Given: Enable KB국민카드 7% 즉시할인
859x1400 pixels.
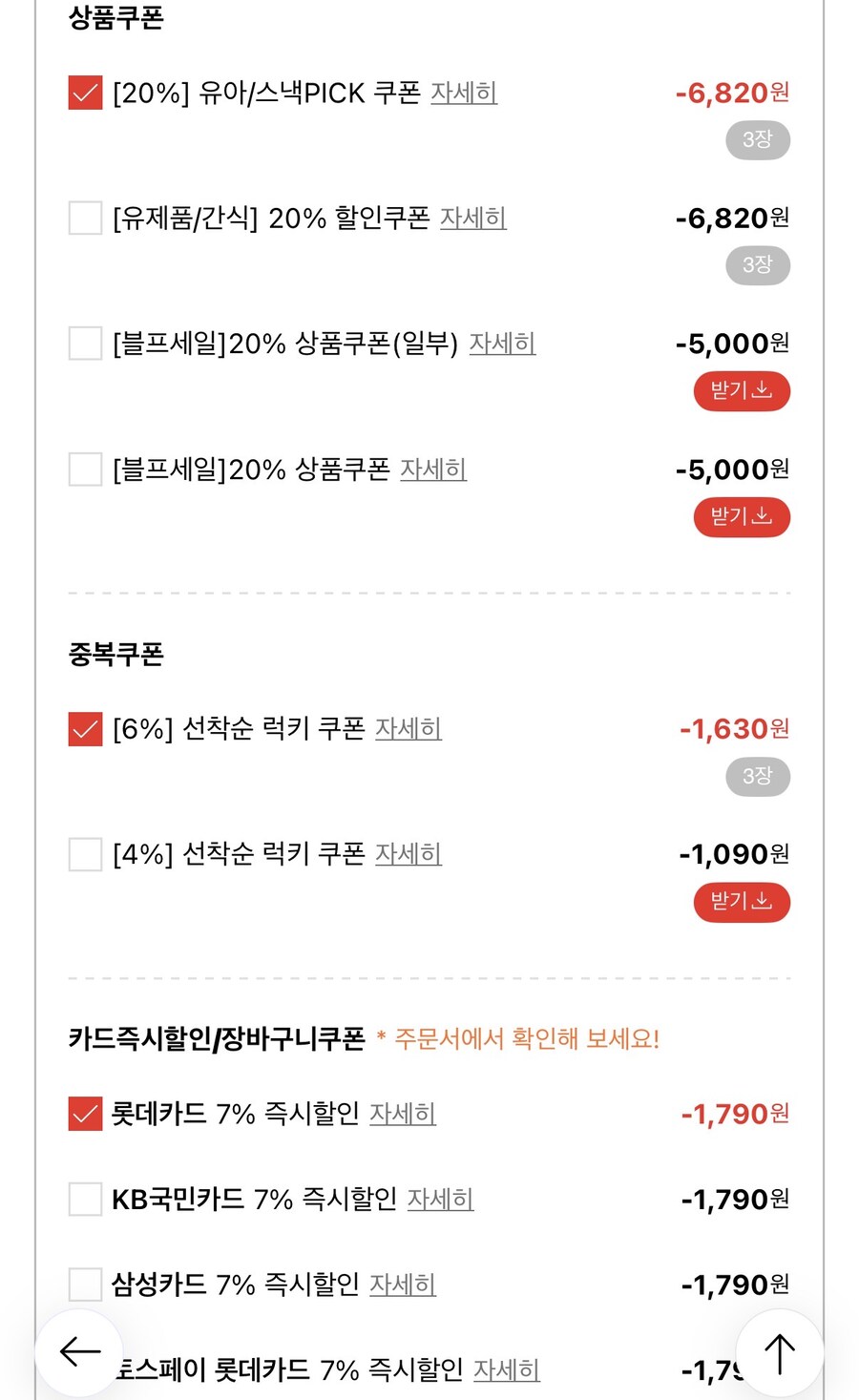Looking at the screenshot, I should tap(84, 1199).
